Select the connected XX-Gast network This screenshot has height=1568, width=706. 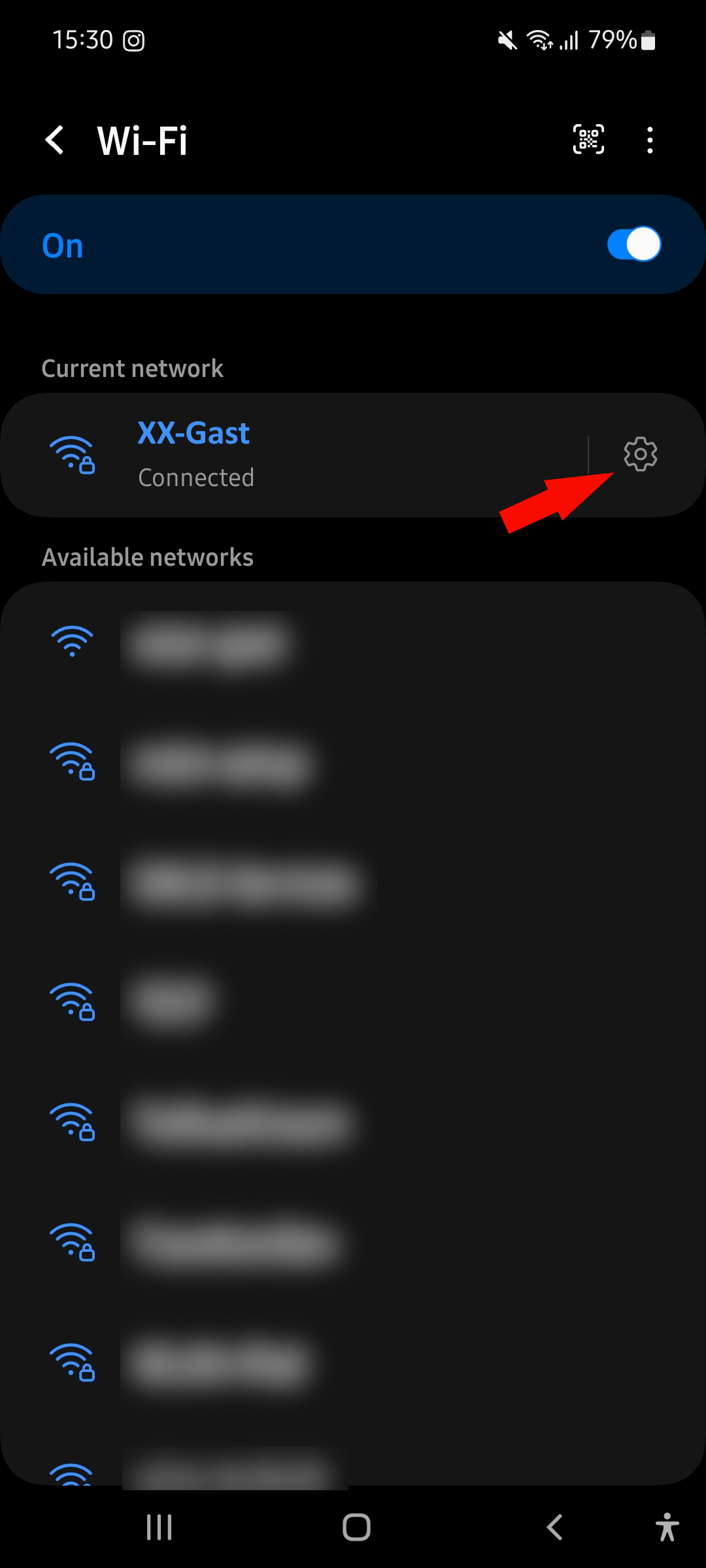[x=261, y=455]
